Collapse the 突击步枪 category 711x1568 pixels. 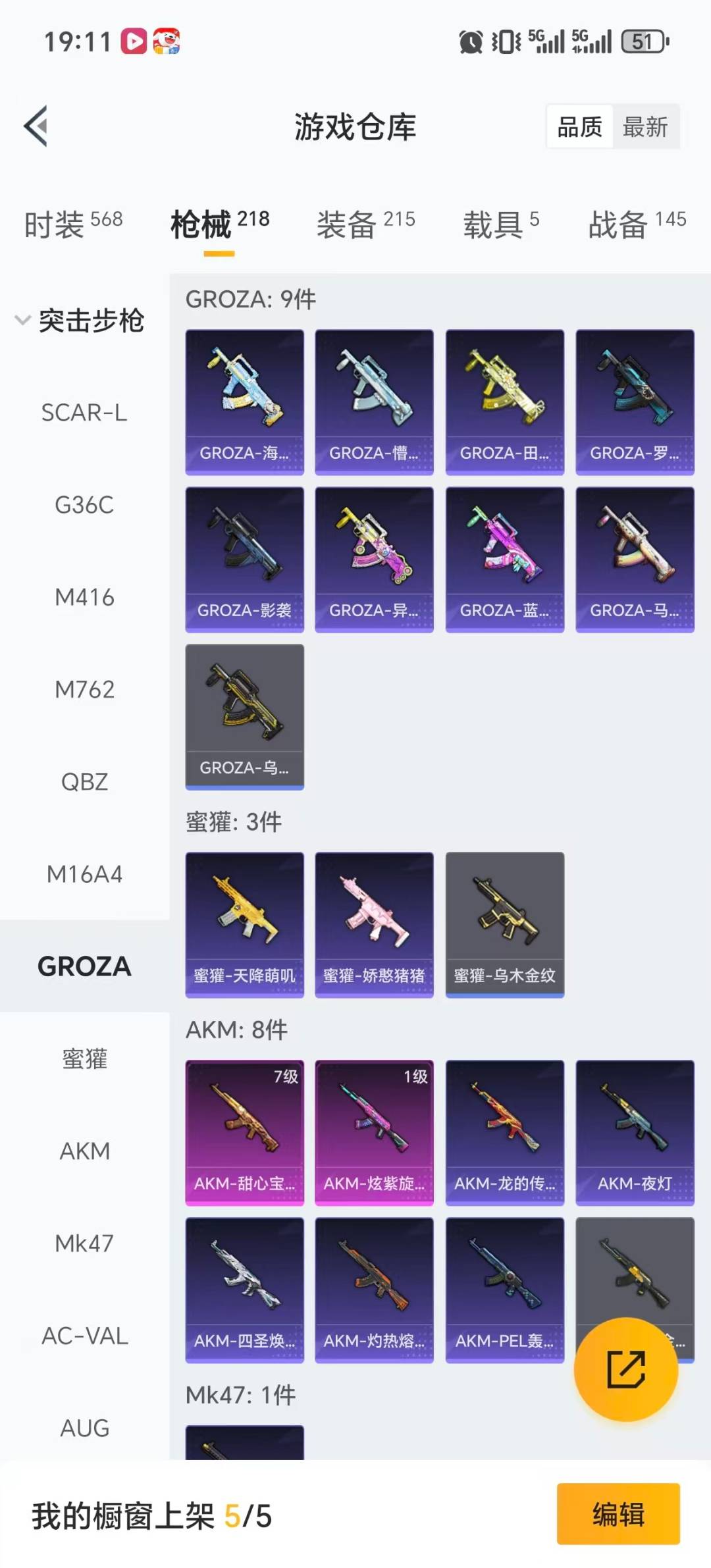[79, 321]
